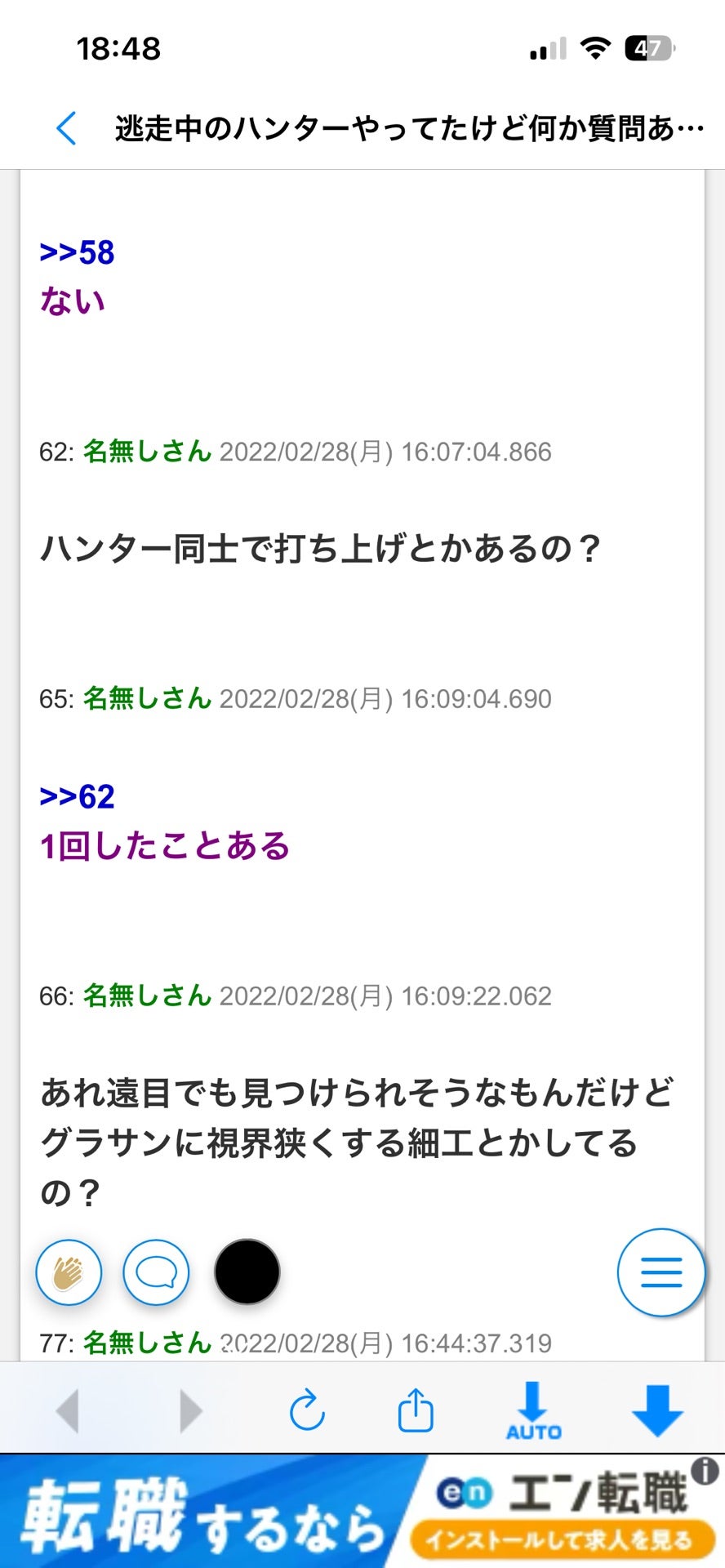This screenshot has width=725, height=1568.
Task: Follow the >>62 reply anchor link
Action: 77,797
